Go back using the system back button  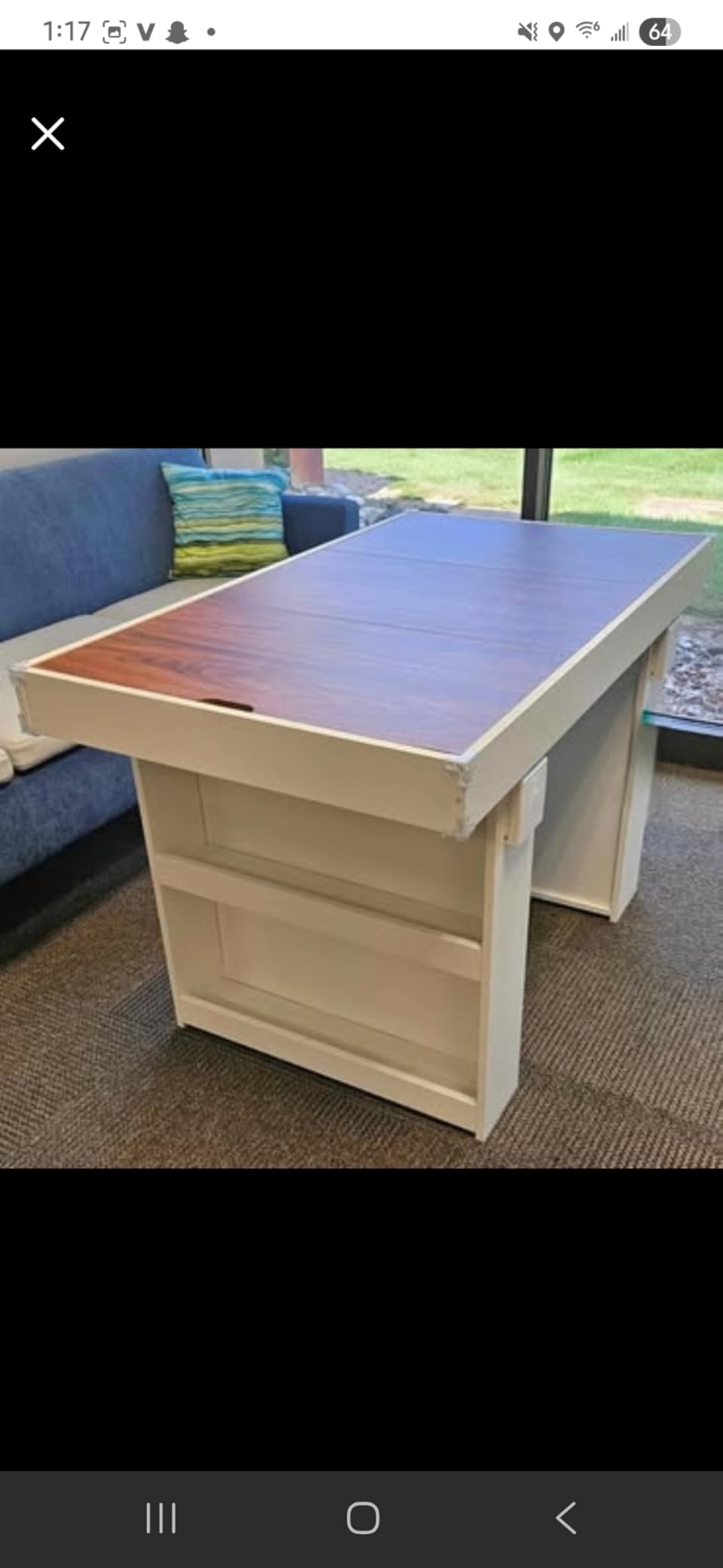click(x=566, y=1518)
